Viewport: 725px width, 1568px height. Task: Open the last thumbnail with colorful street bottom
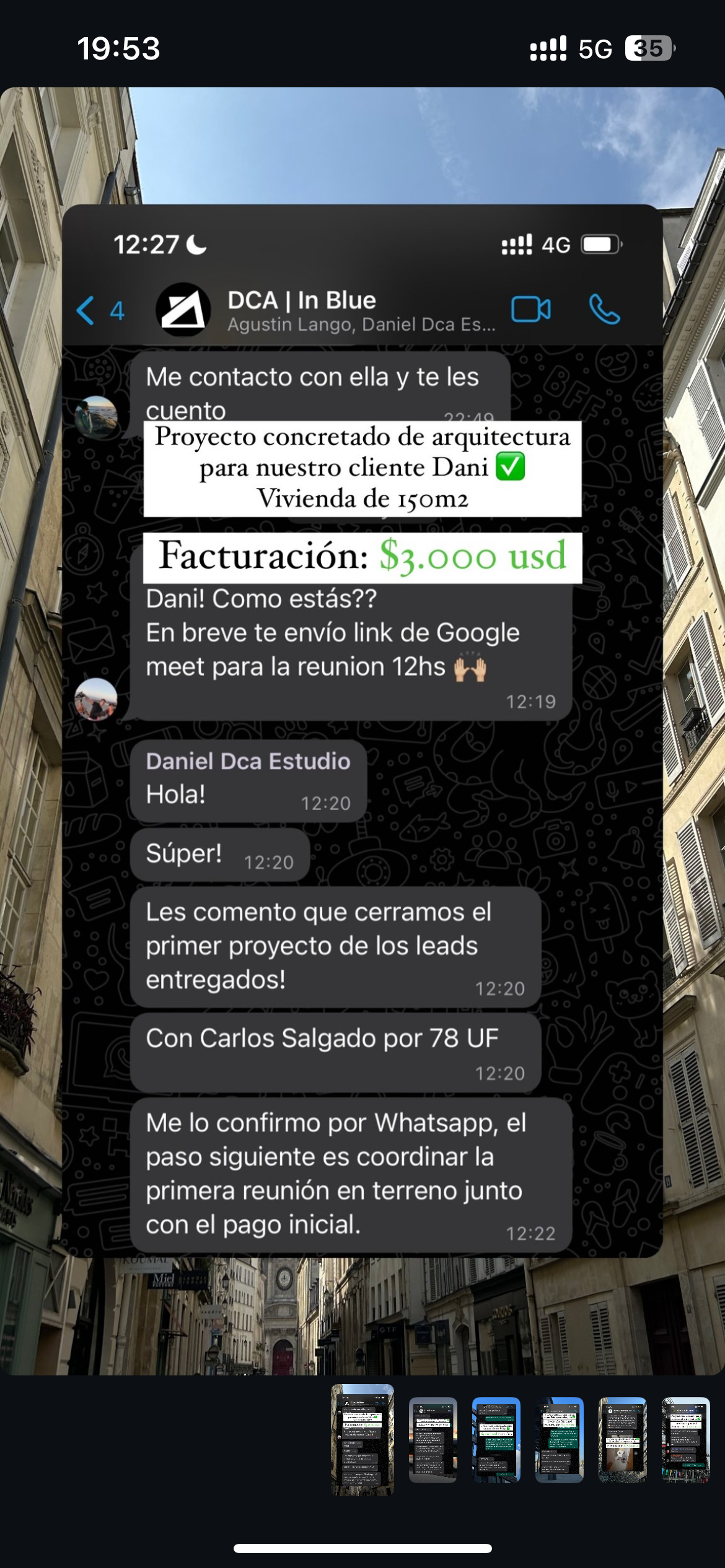(685, 1439)
